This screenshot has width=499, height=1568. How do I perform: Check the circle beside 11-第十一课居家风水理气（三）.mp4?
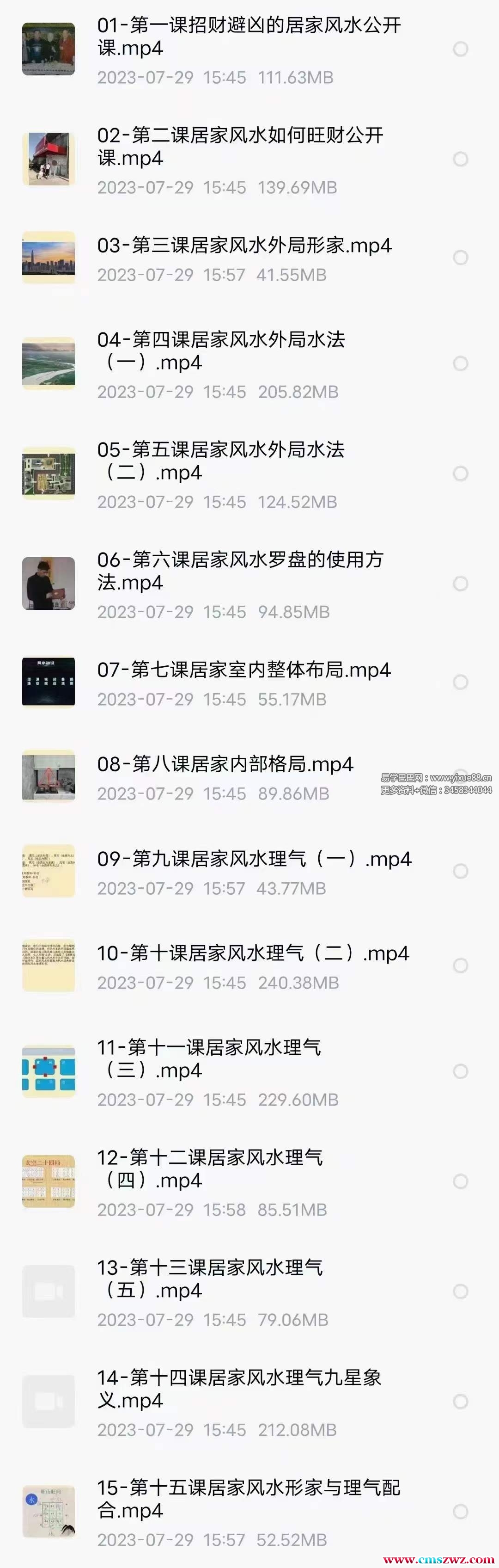(x=461, y=1071)
